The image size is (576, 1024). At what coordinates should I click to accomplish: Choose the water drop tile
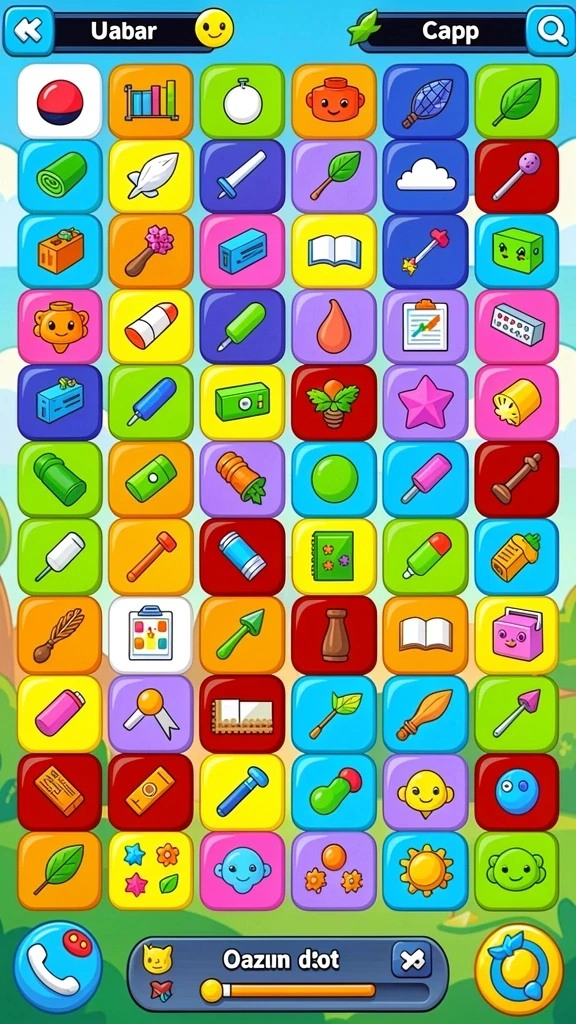coord(334,327)
